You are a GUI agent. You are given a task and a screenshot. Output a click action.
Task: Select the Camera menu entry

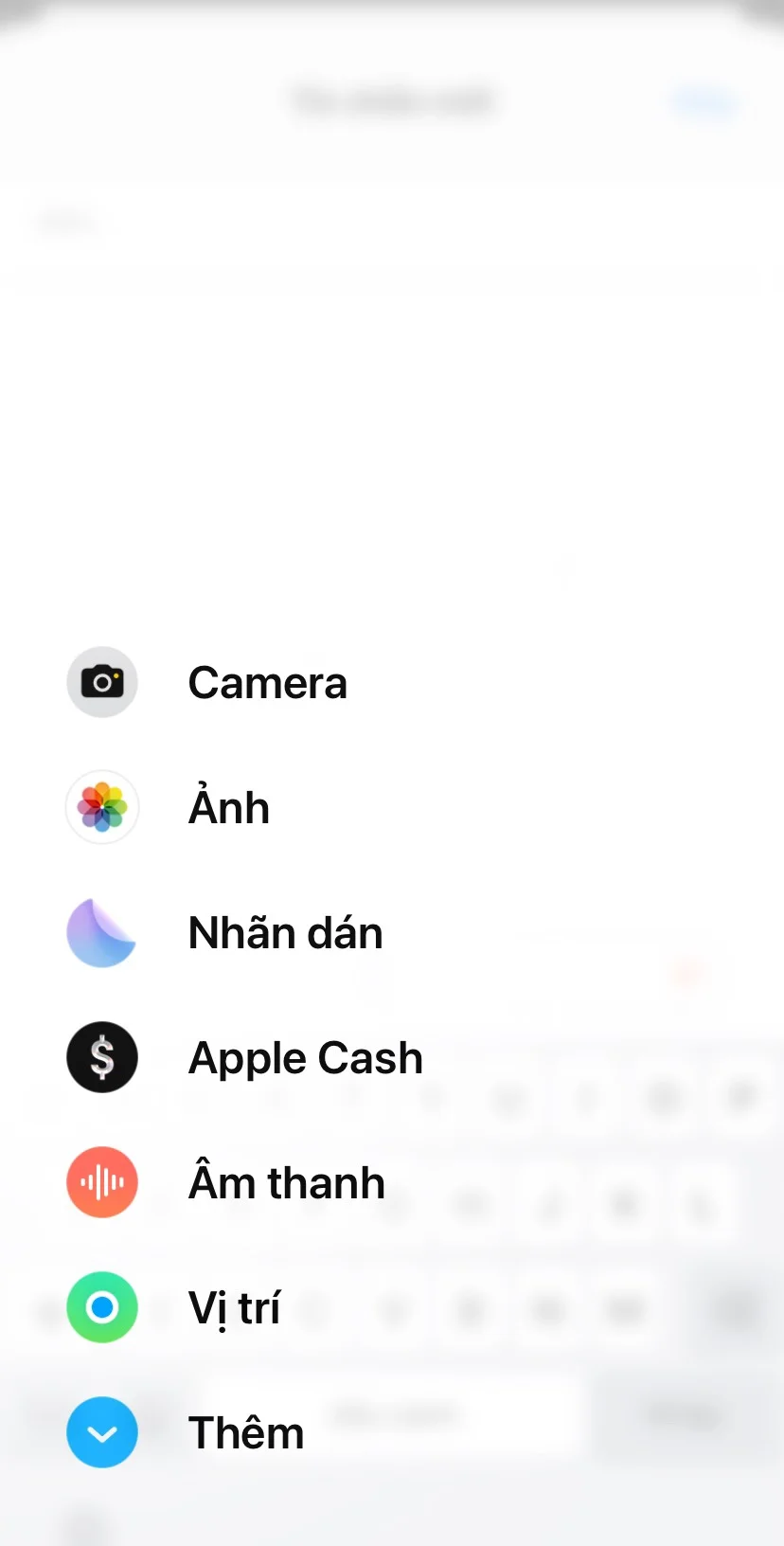[x=268, y=682]
